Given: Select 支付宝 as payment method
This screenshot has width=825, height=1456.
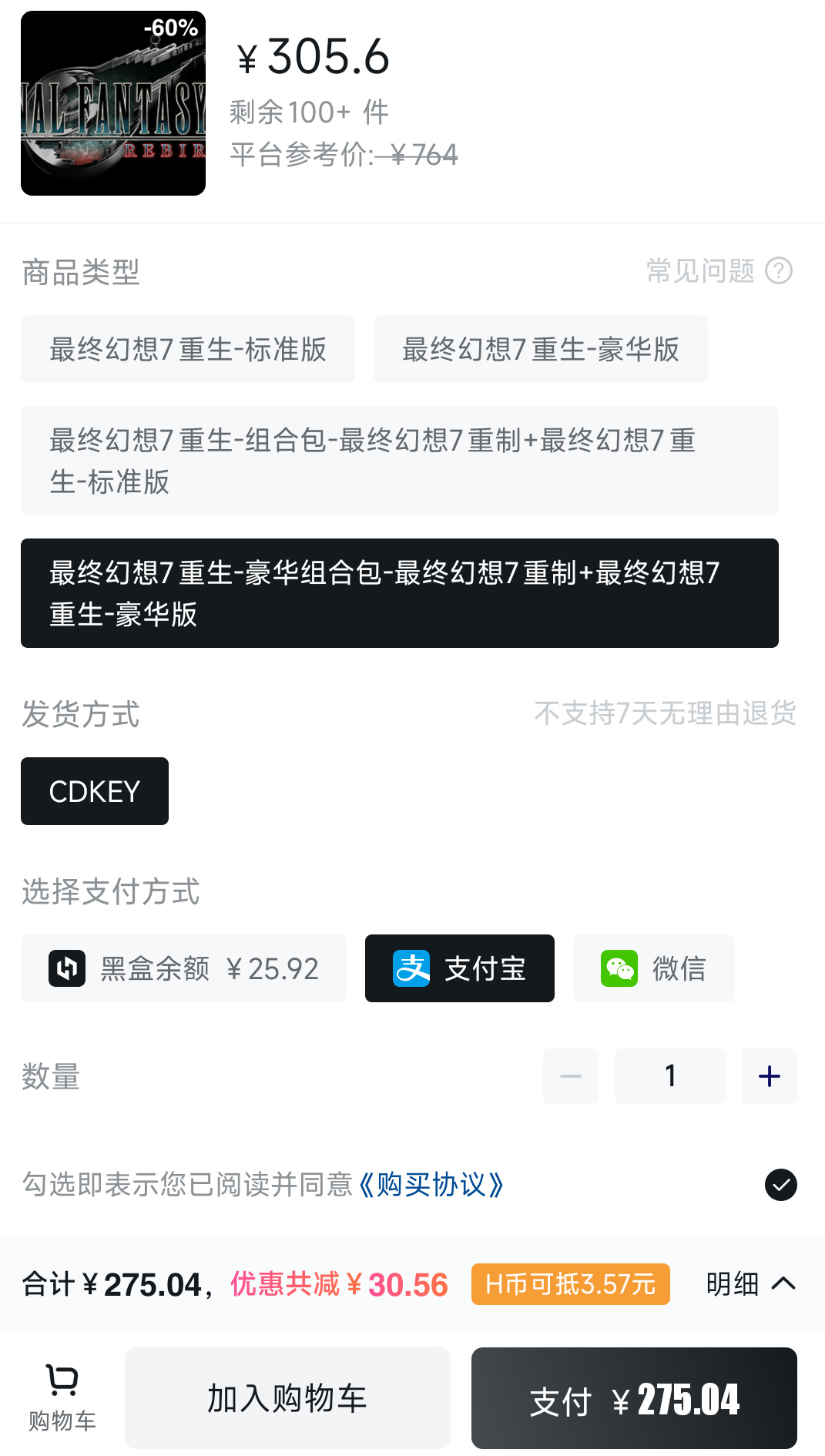Looking at the screenshot, I should tap(460, 968).
